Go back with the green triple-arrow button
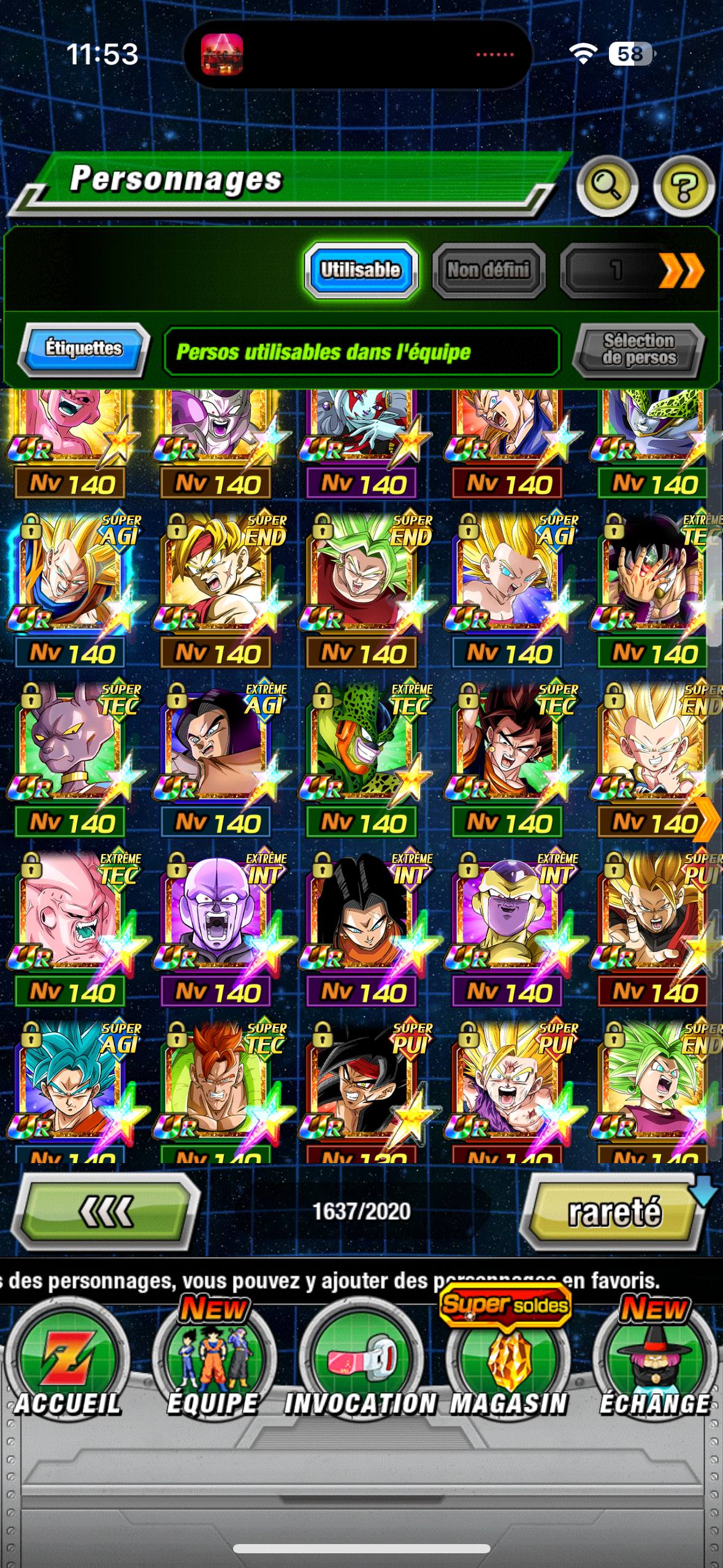The width and height of the screenshot is (723, 1568). pos(107,1211)
